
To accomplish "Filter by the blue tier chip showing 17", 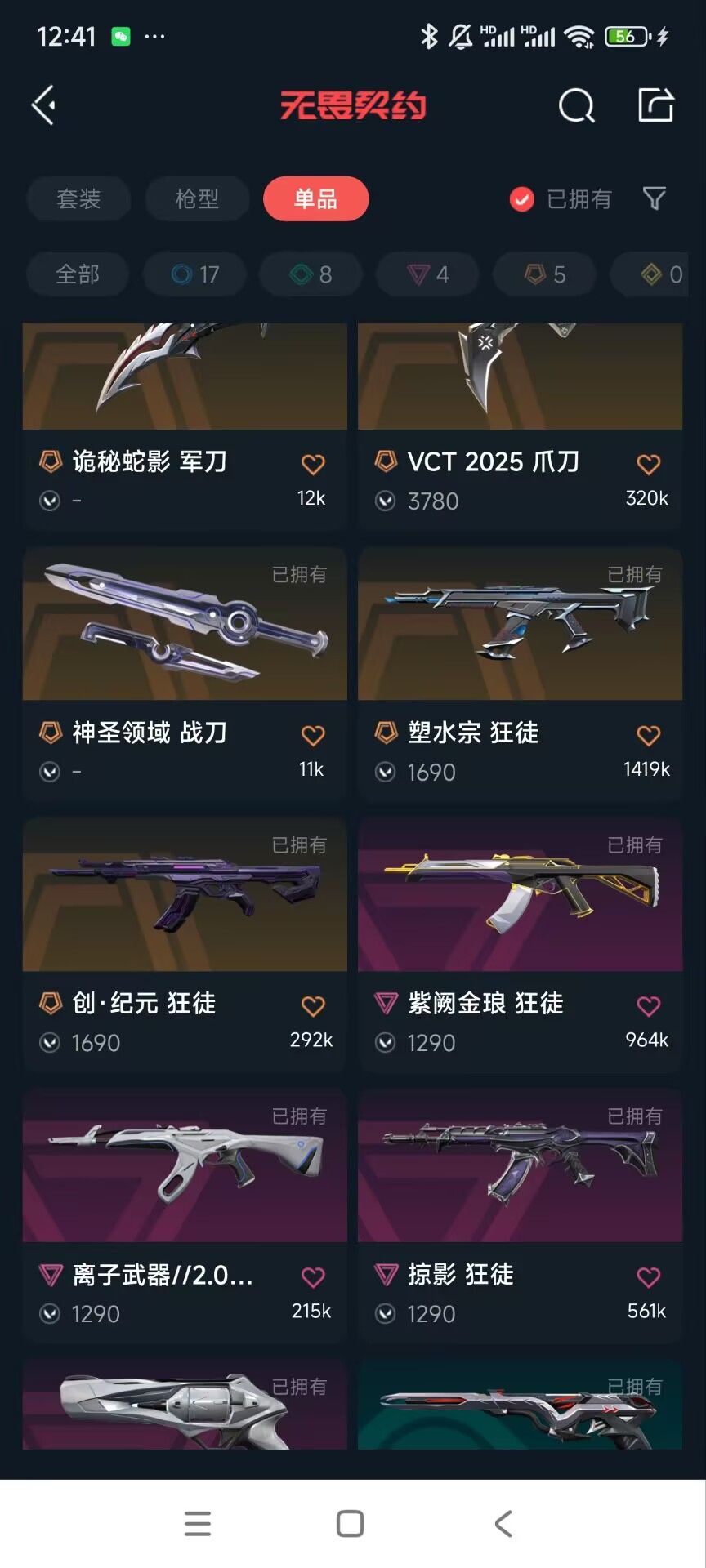I will (x=195, y=274).
